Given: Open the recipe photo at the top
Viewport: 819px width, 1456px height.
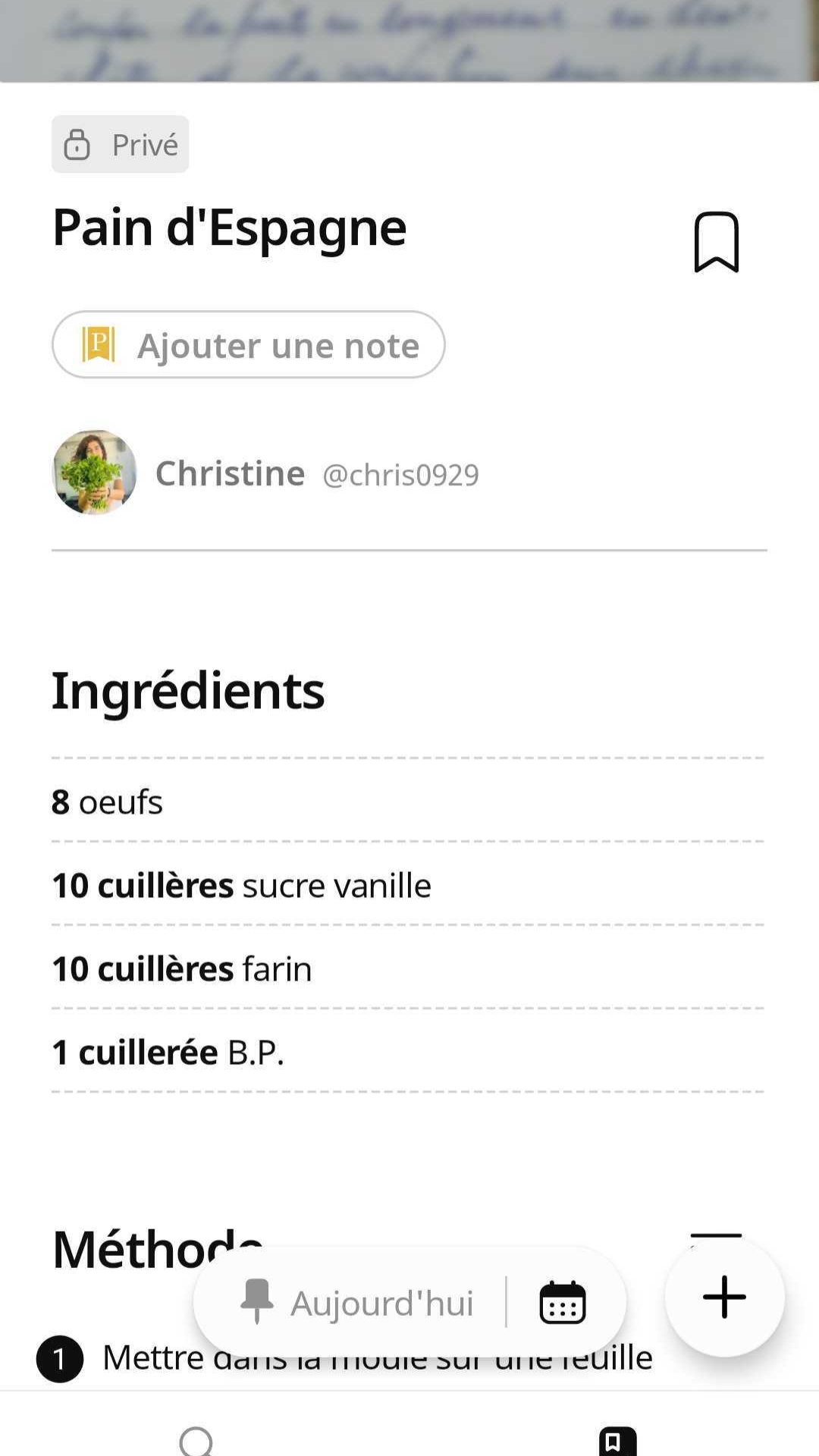Looking at the screenshot, I should point(409,39).
